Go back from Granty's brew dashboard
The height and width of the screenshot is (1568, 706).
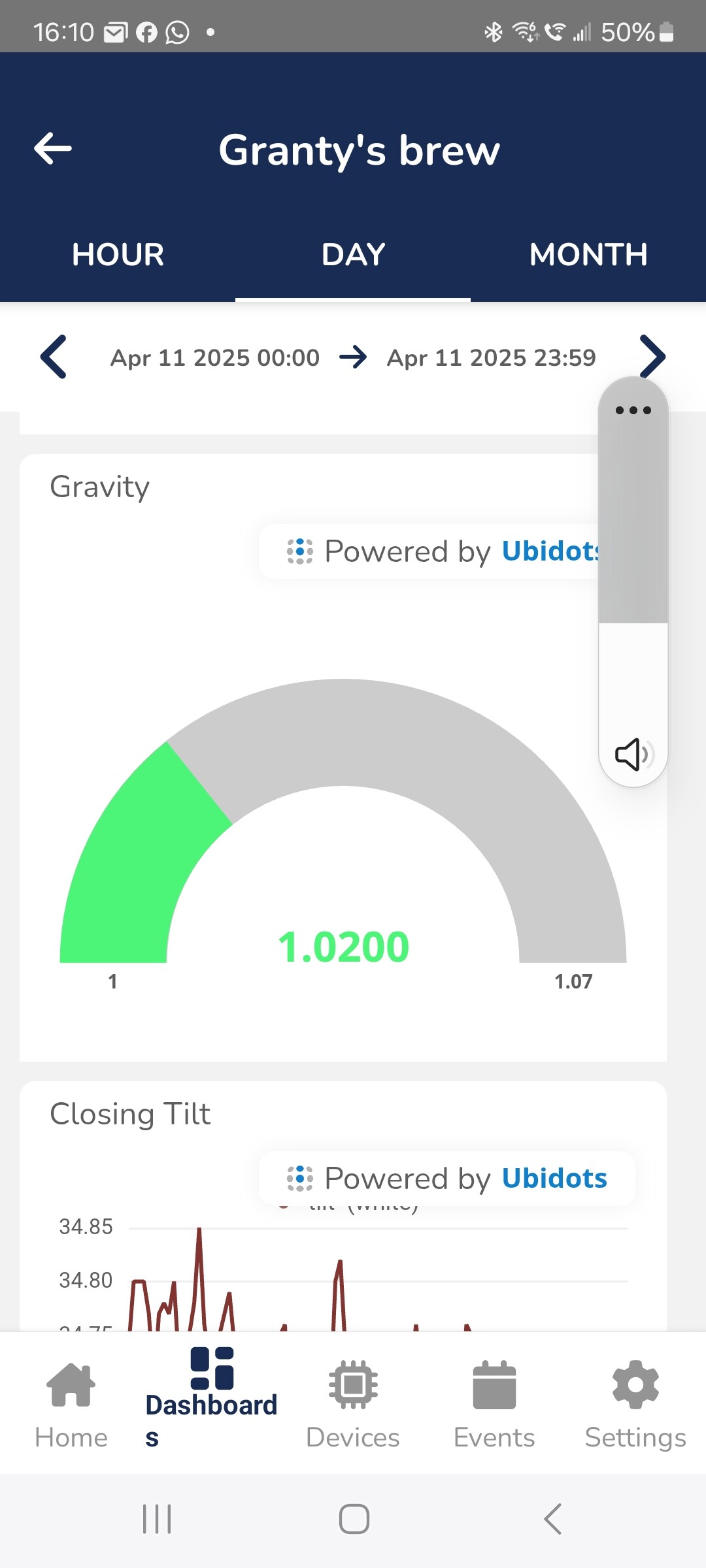click(53, 149)
